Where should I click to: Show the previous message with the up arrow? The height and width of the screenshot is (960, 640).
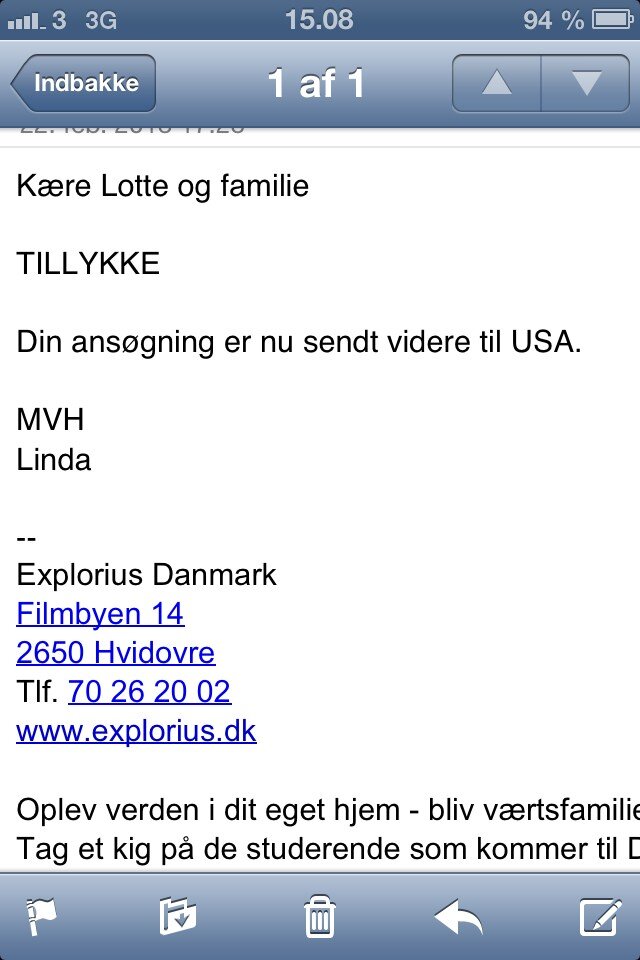497,83
